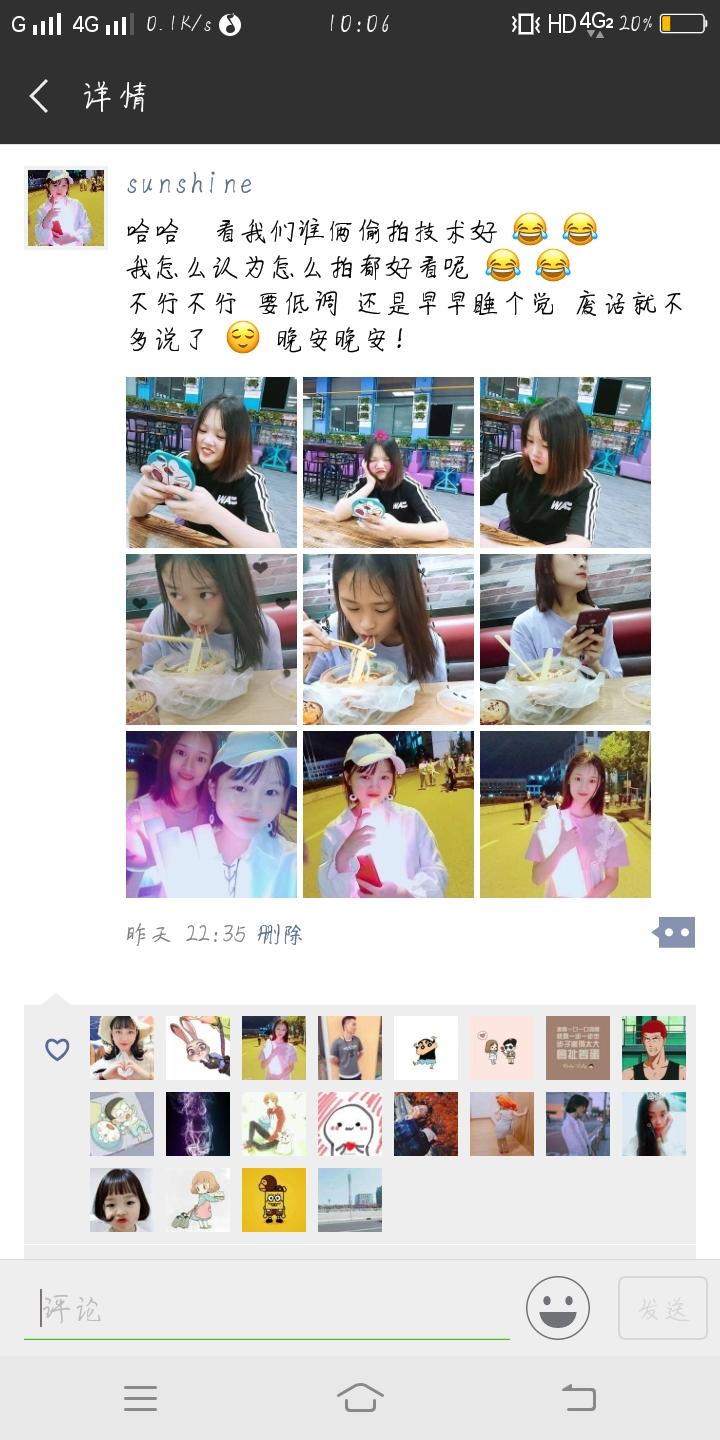Go back from the 详情 page
720x1440 pixels.
(39, 97)
